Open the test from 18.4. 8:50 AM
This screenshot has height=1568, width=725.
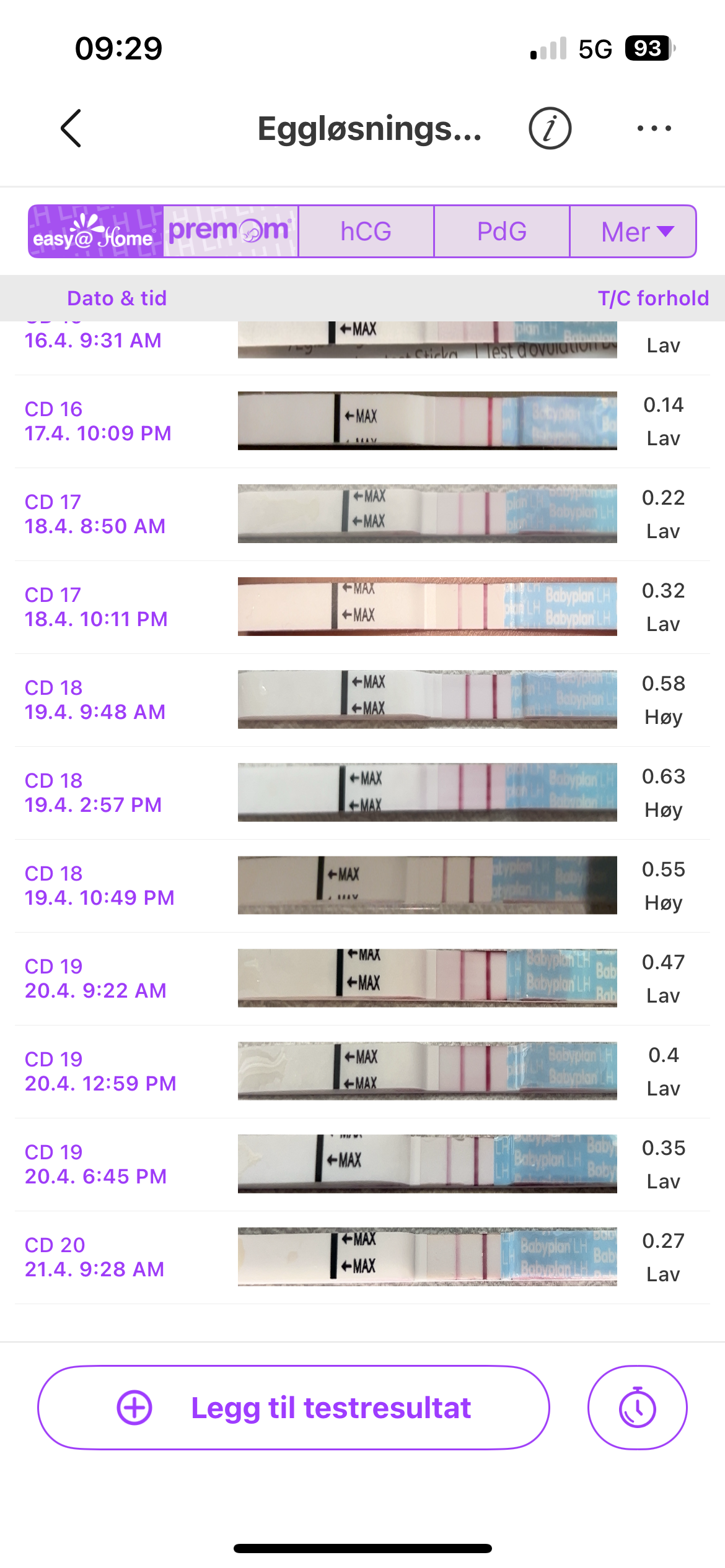362,514
